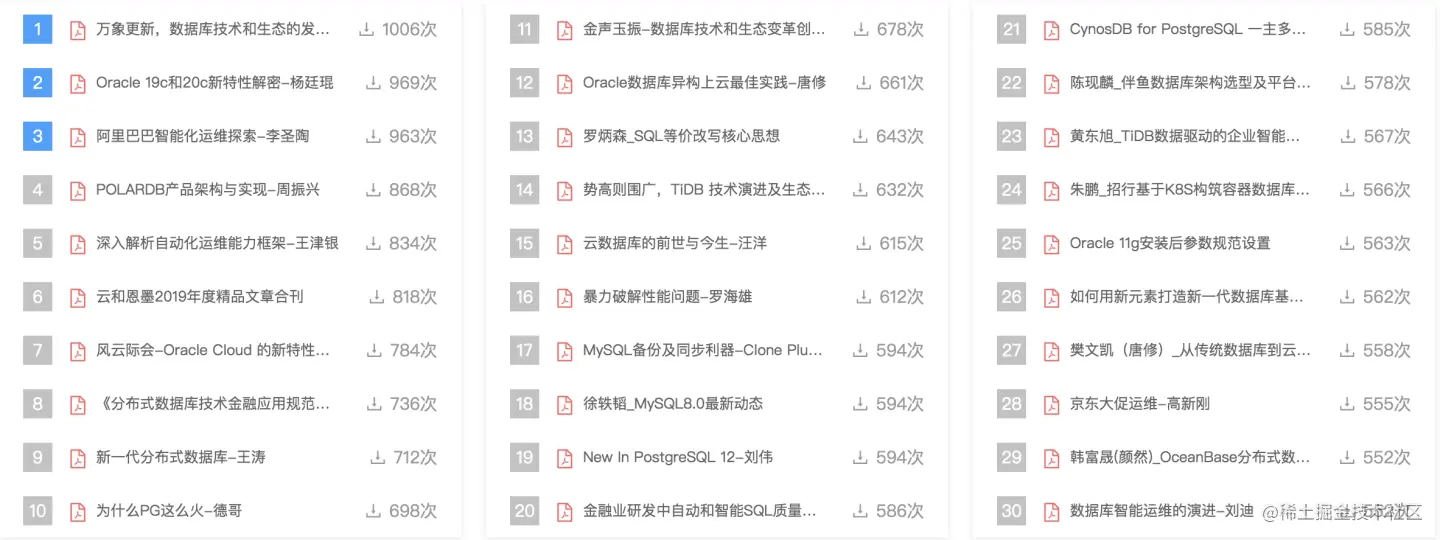The width and height of the screenshot is (1440, 540).
Task: Open 新一代分布式数据库-王涛
Action: [180, 457]
